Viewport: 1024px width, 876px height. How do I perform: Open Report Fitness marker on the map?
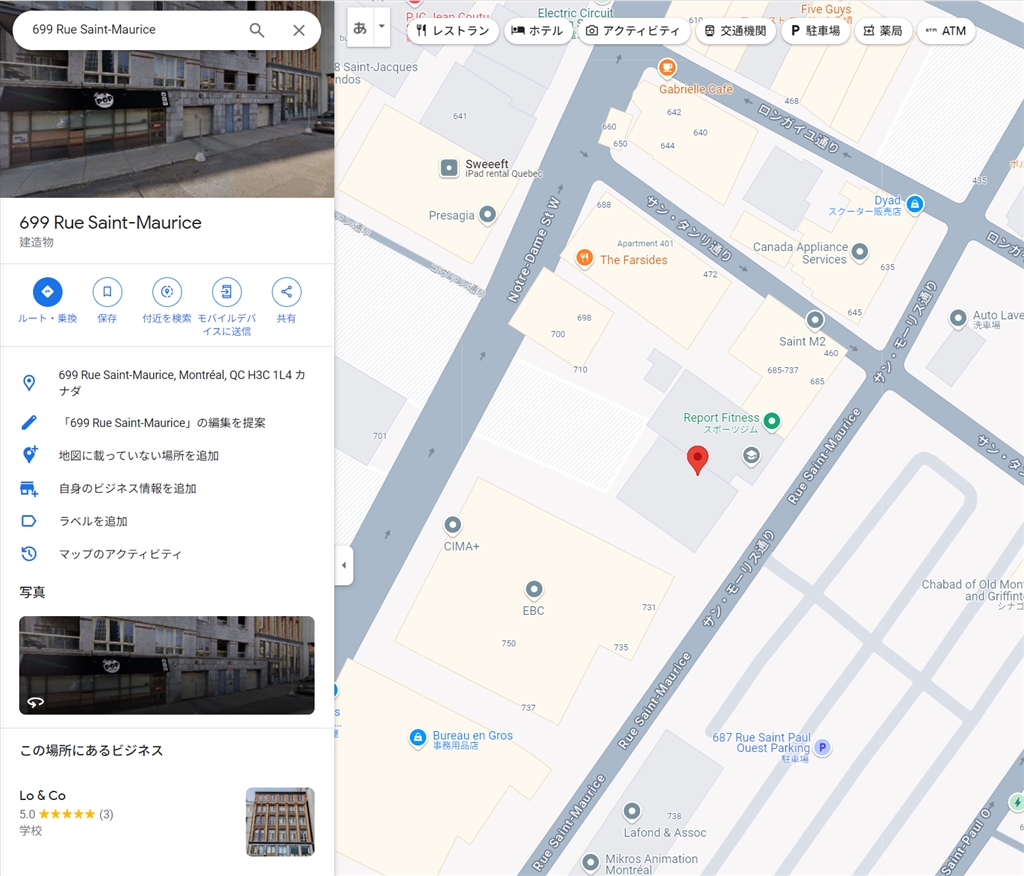(x=771, y=422)
